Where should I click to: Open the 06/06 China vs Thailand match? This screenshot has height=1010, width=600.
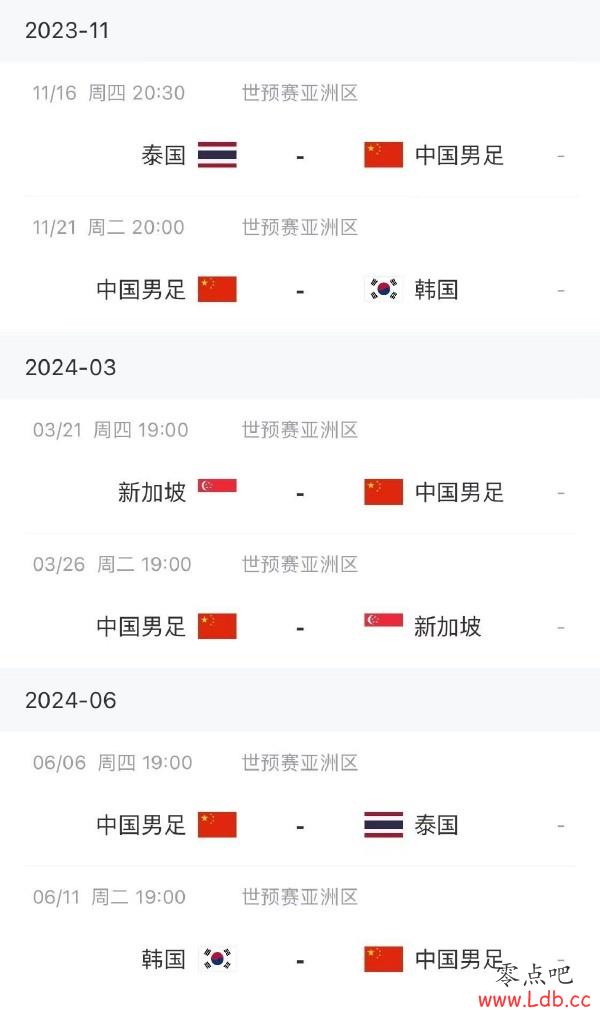point(300,799)
